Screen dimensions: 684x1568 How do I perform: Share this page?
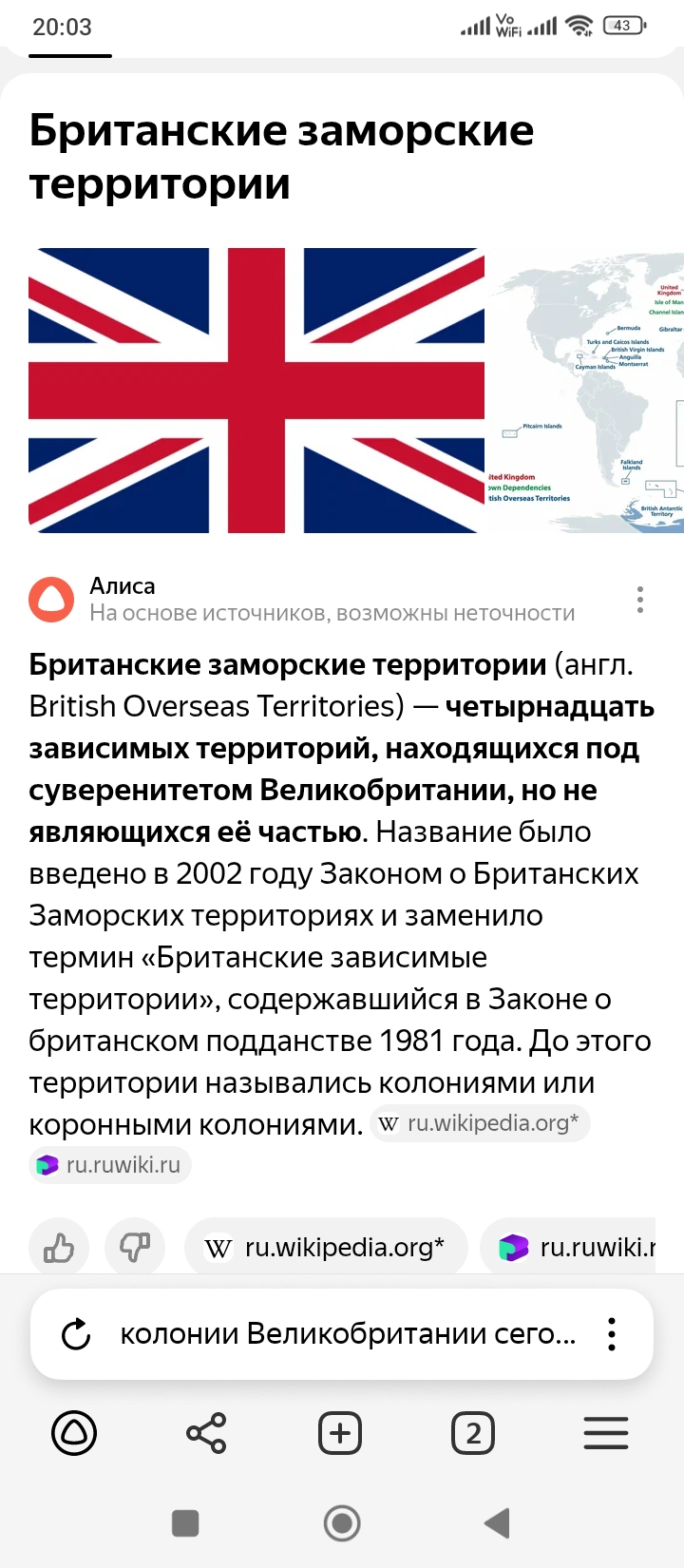(206, 1433)
